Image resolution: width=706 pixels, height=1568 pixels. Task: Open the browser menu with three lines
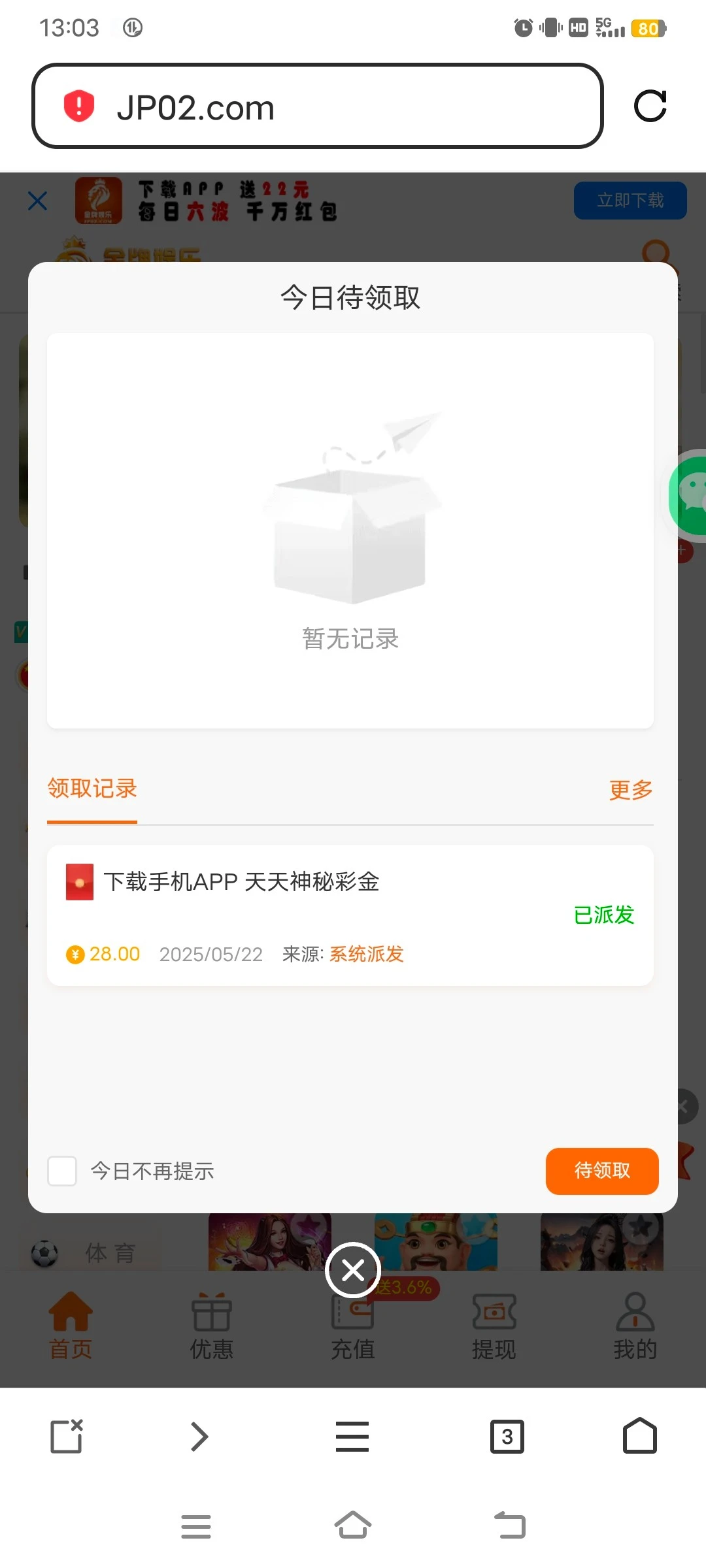point(352,1436)
